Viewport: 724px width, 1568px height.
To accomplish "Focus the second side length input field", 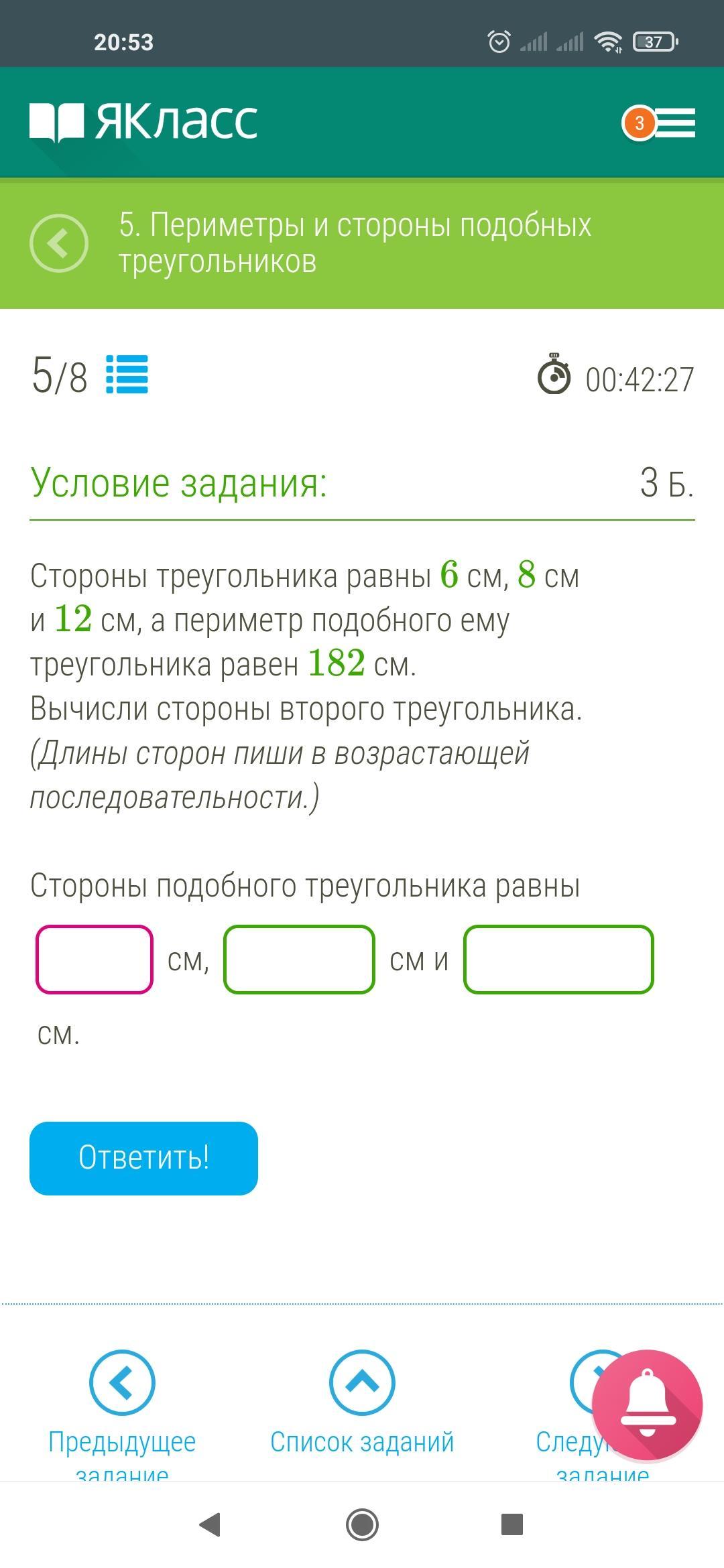I will (299, 959).
